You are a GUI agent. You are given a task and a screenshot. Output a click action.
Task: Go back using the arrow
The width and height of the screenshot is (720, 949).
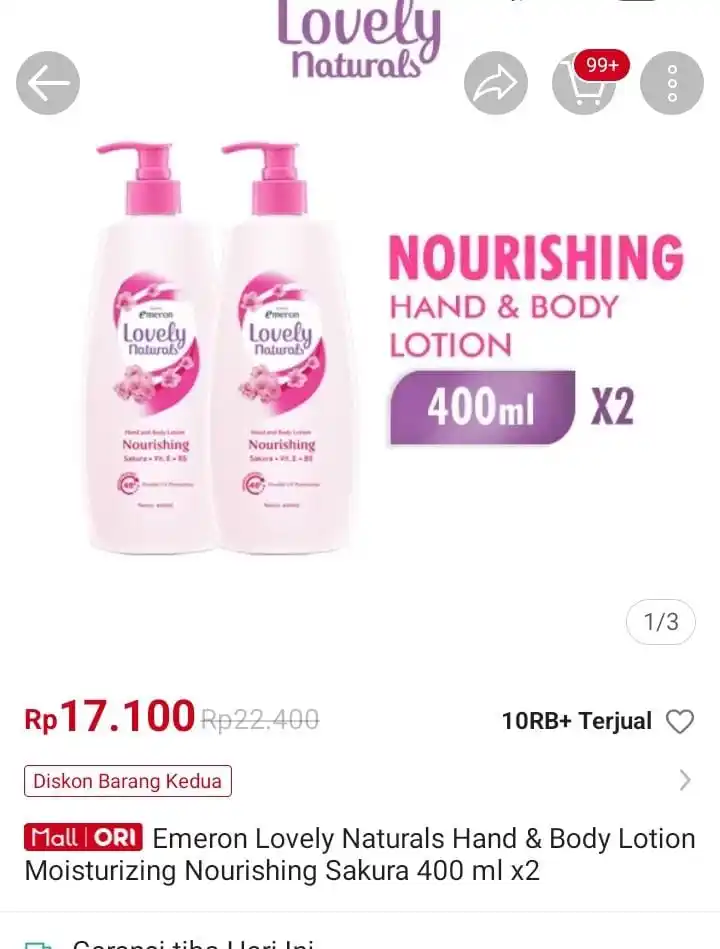[47, 83]
